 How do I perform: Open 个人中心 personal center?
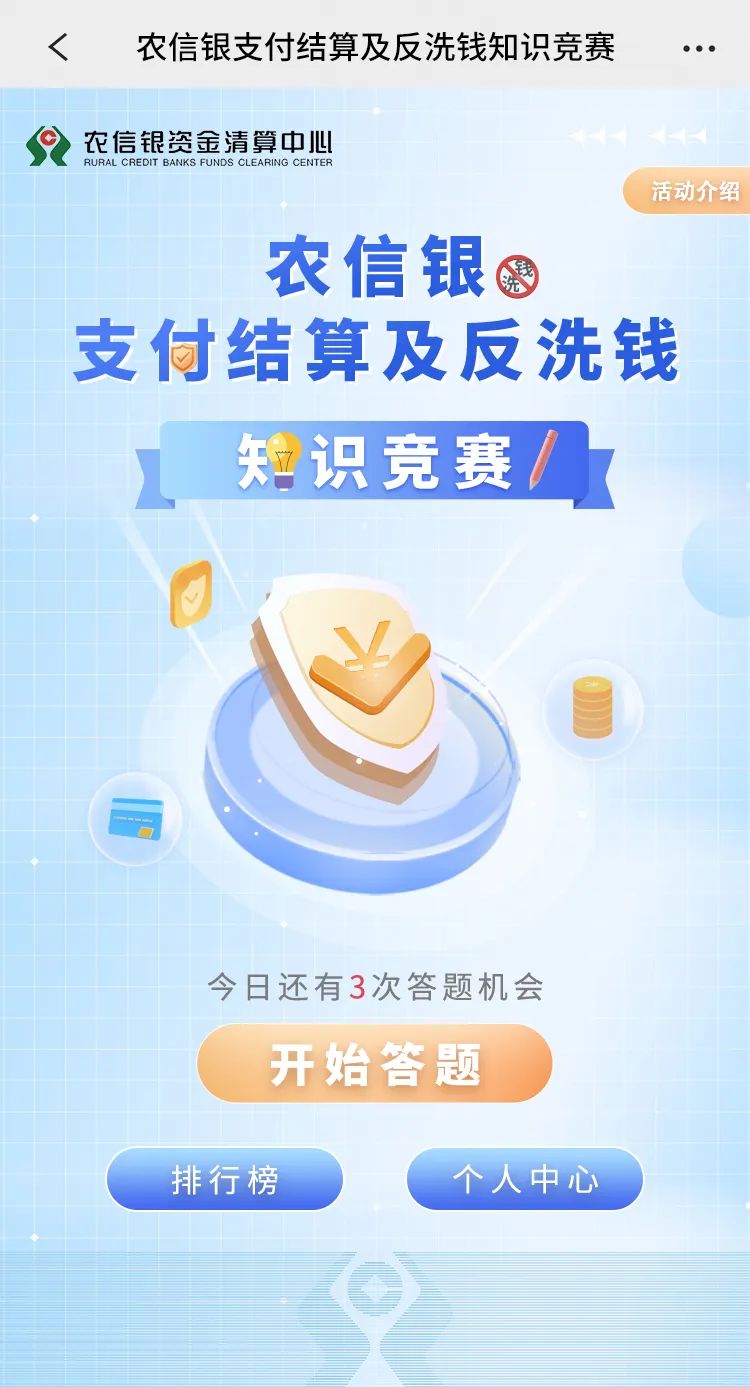pos(525,1179)
